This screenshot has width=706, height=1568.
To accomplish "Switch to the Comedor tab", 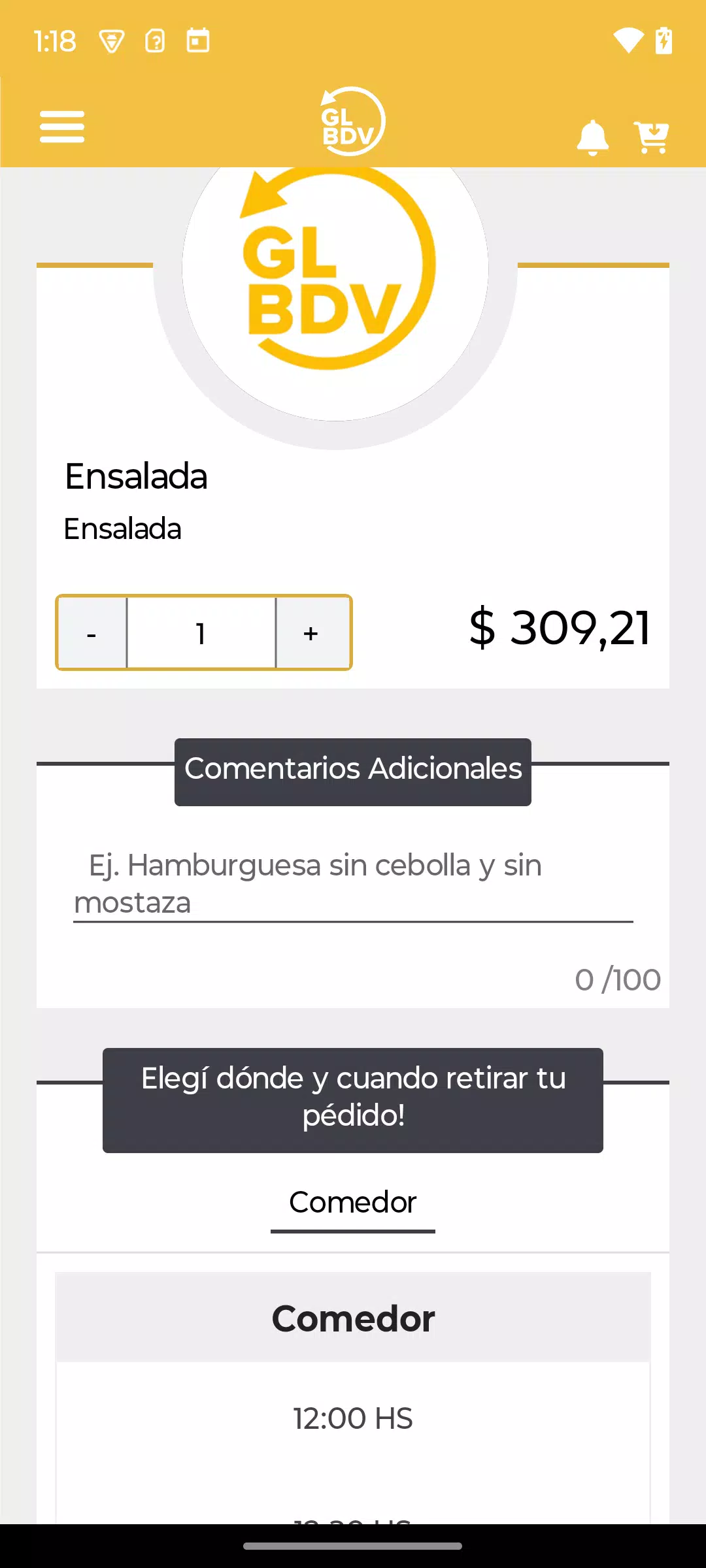I will [353, 1203].
